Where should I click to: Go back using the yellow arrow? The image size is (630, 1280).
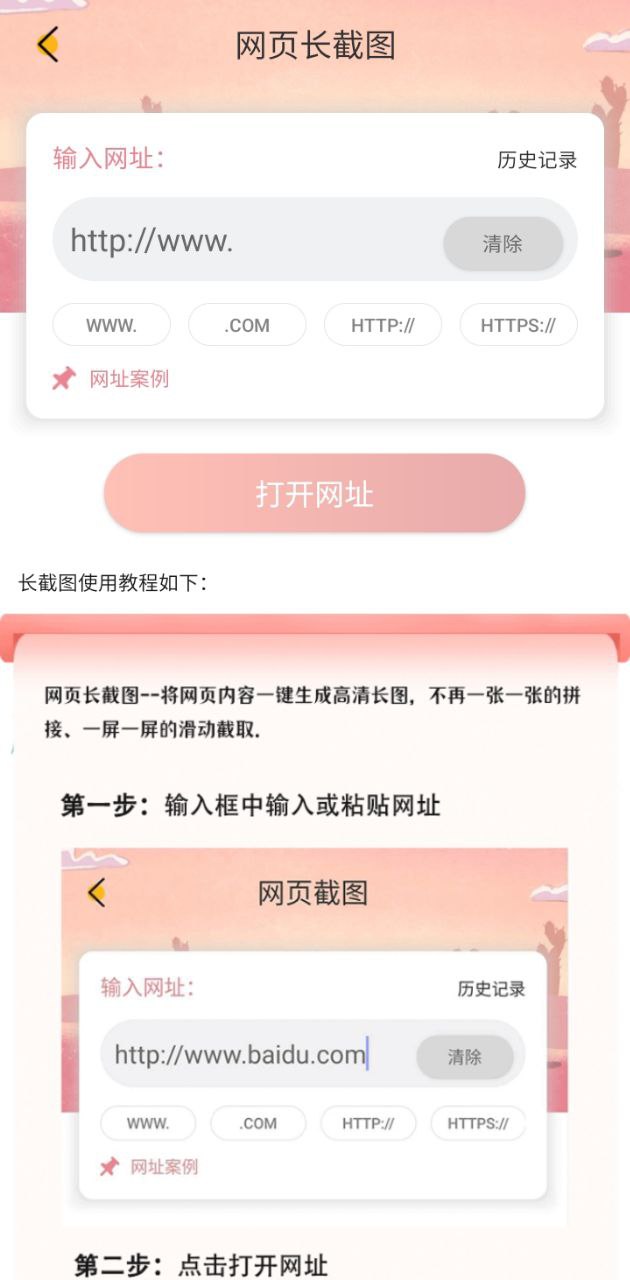[x=47, y=45]
